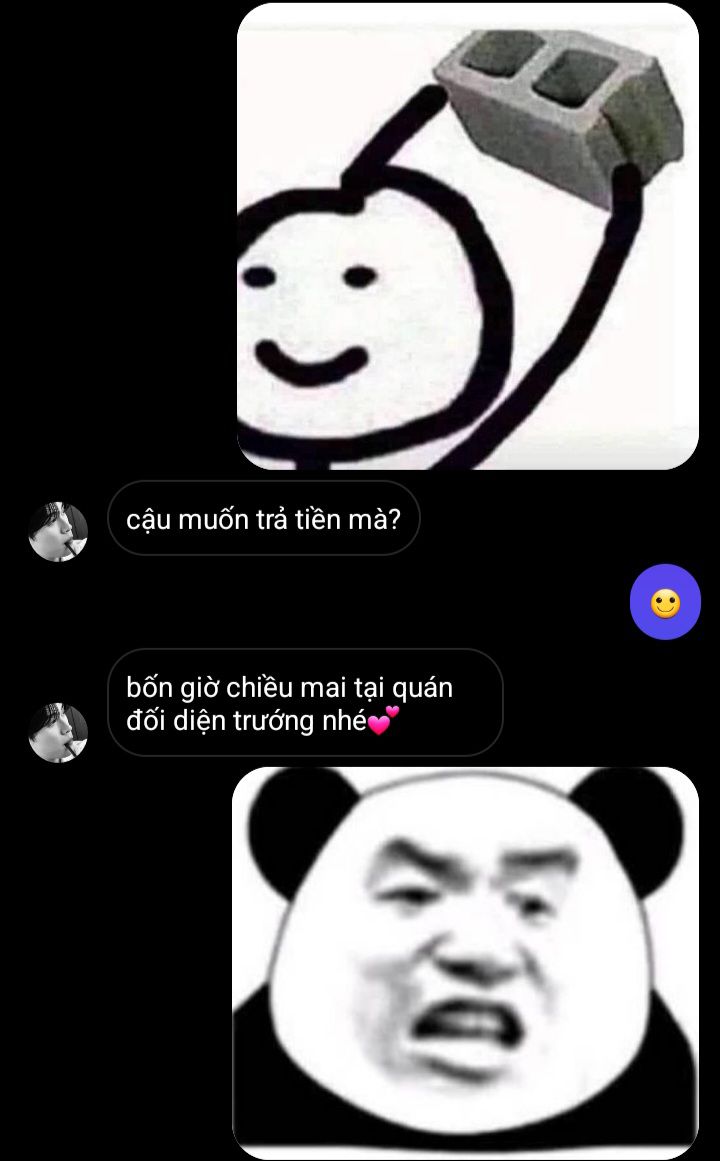The width and height of the screenshot is (720, 1161).
Task: Open the stick figure holding brick image
Action: 467,236
